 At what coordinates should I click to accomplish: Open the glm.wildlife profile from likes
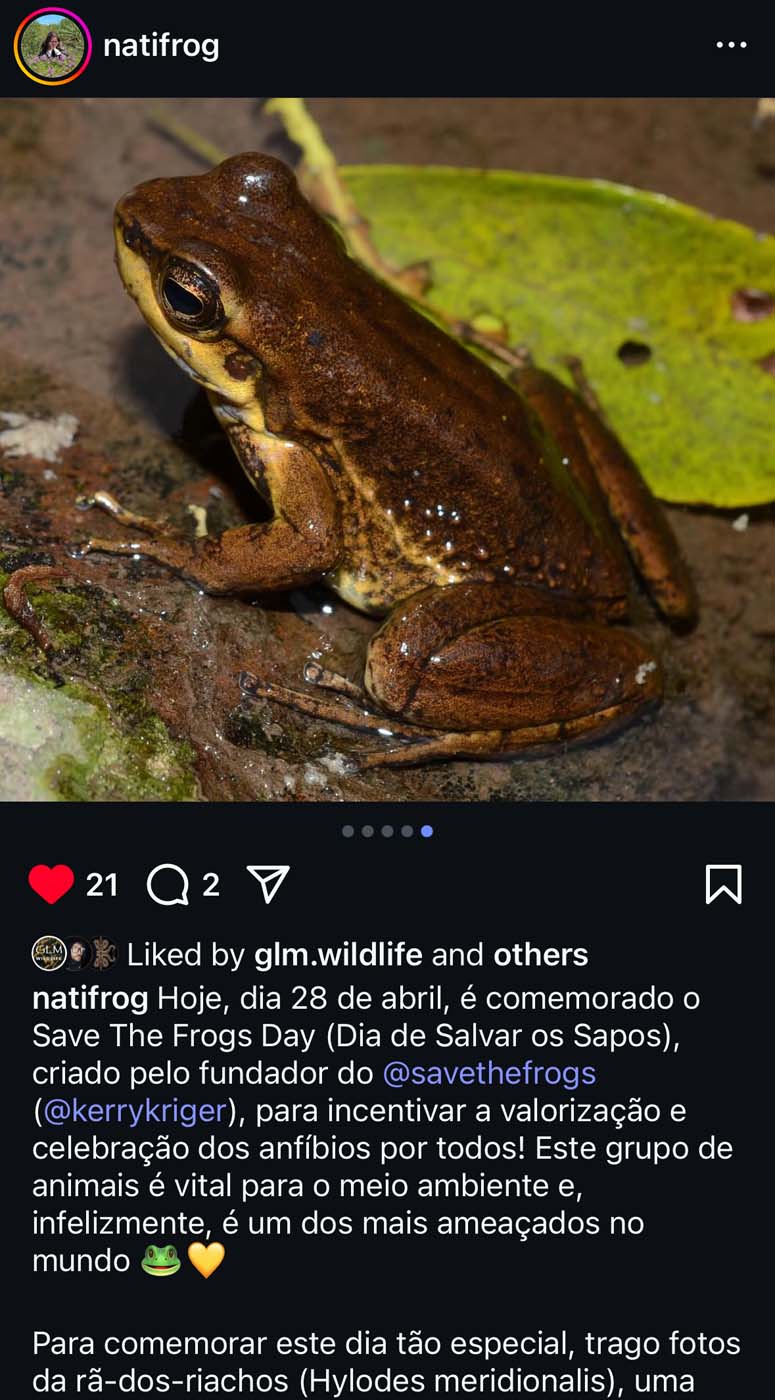338,955
